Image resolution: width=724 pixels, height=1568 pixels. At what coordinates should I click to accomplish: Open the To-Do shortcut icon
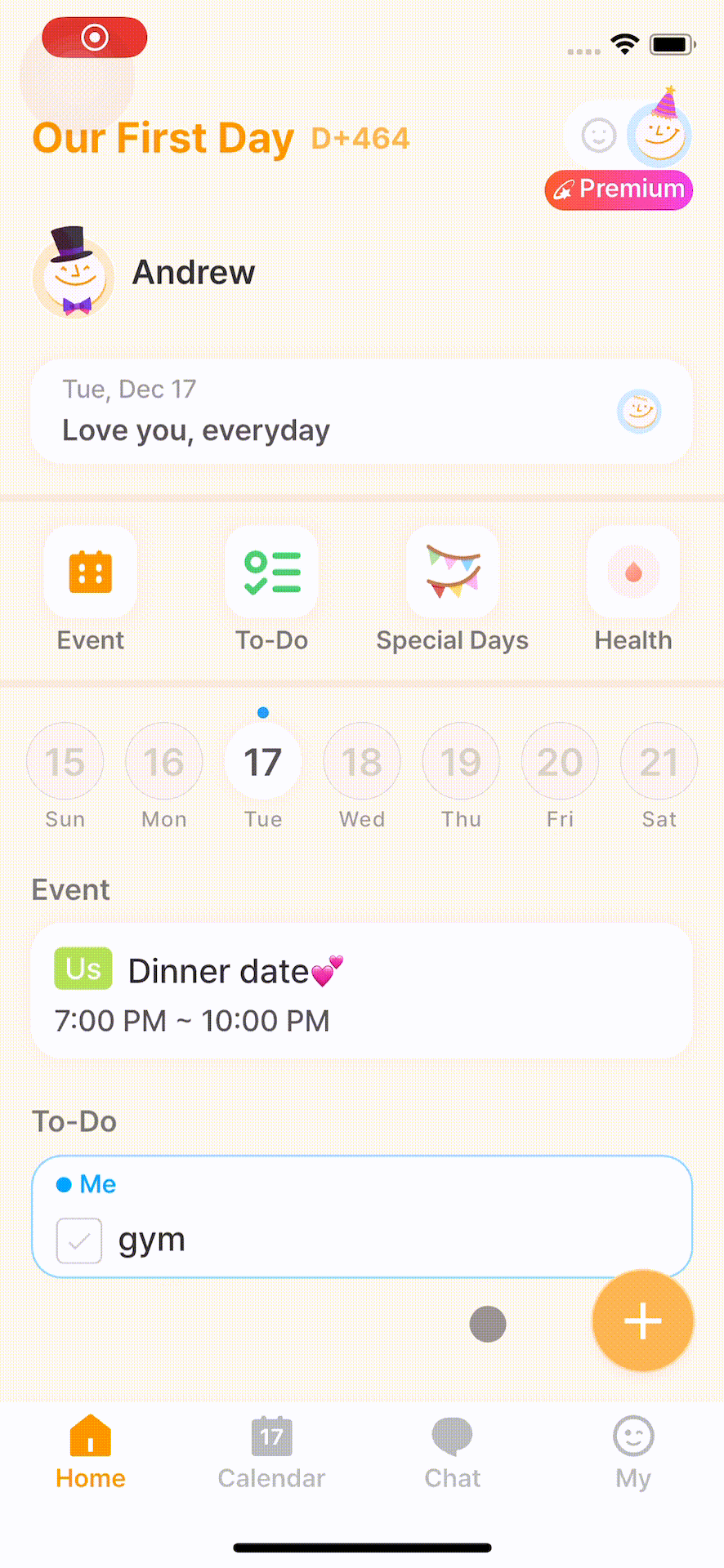[x=271, y=572]
